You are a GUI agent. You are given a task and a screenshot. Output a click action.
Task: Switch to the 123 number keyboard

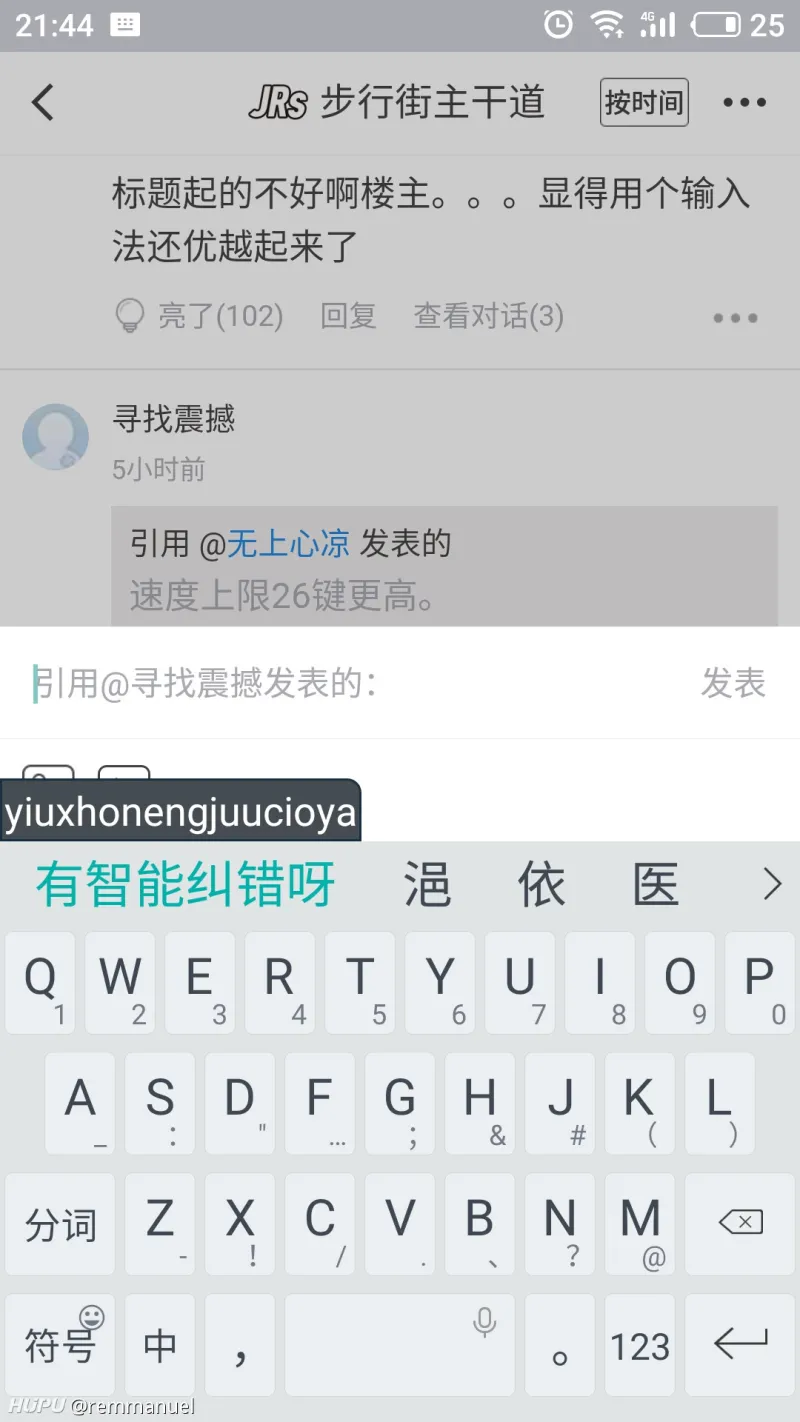coord(640,1345)
